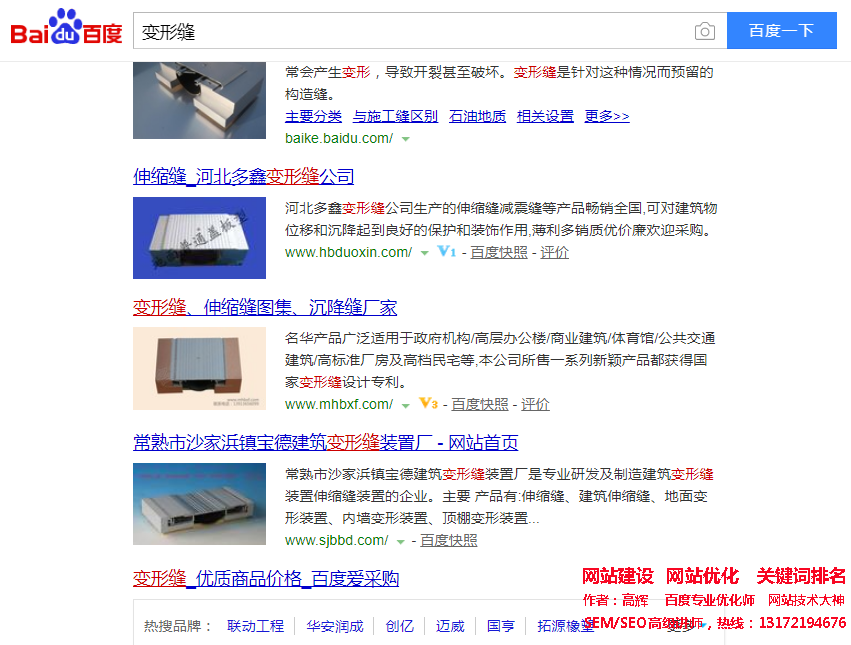Open the 石油地质 link

pyautogui.click(x=477, y=116)
